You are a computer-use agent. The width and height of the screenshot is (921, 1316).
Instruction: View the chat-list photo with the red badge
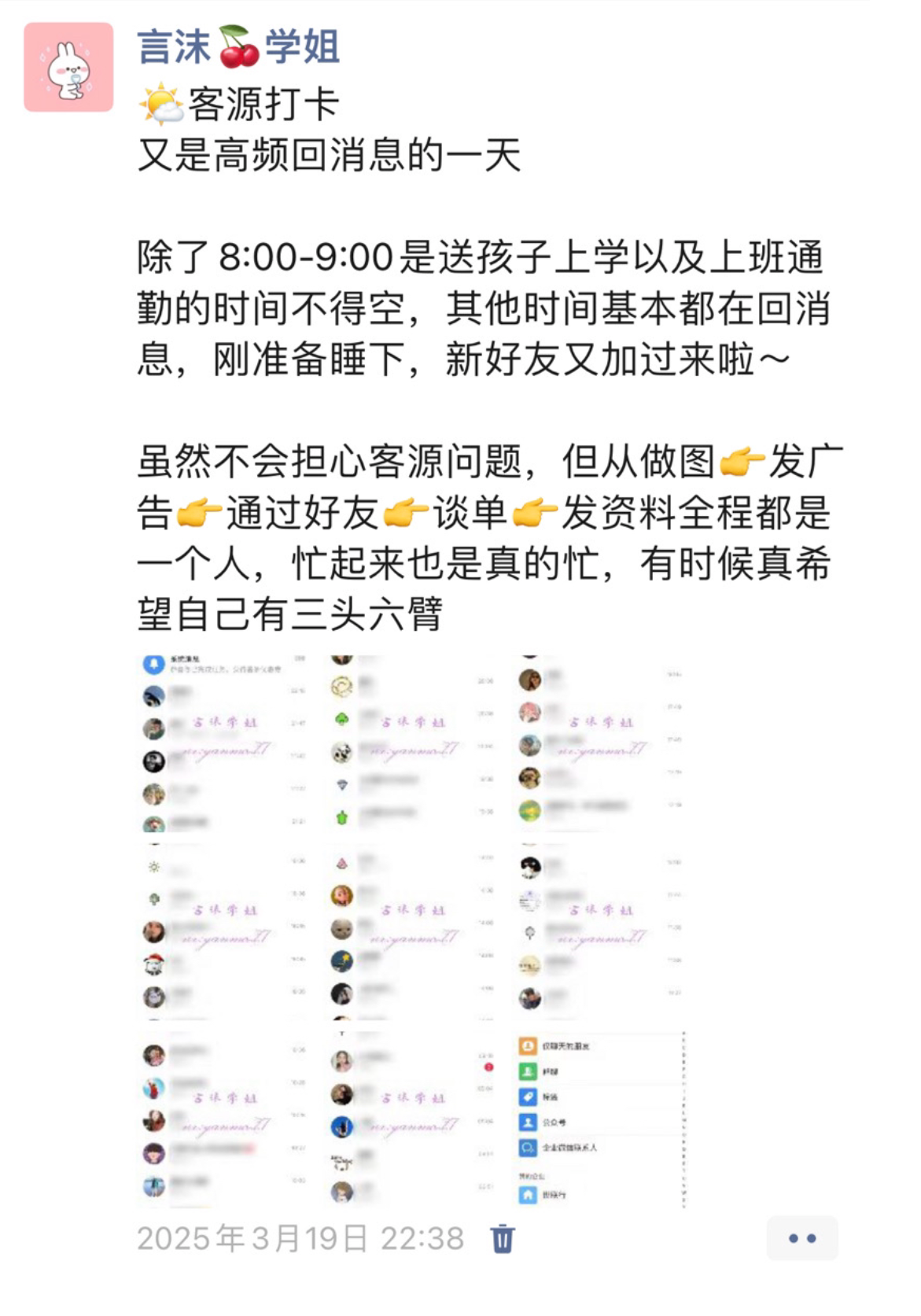pos(412,1119)
